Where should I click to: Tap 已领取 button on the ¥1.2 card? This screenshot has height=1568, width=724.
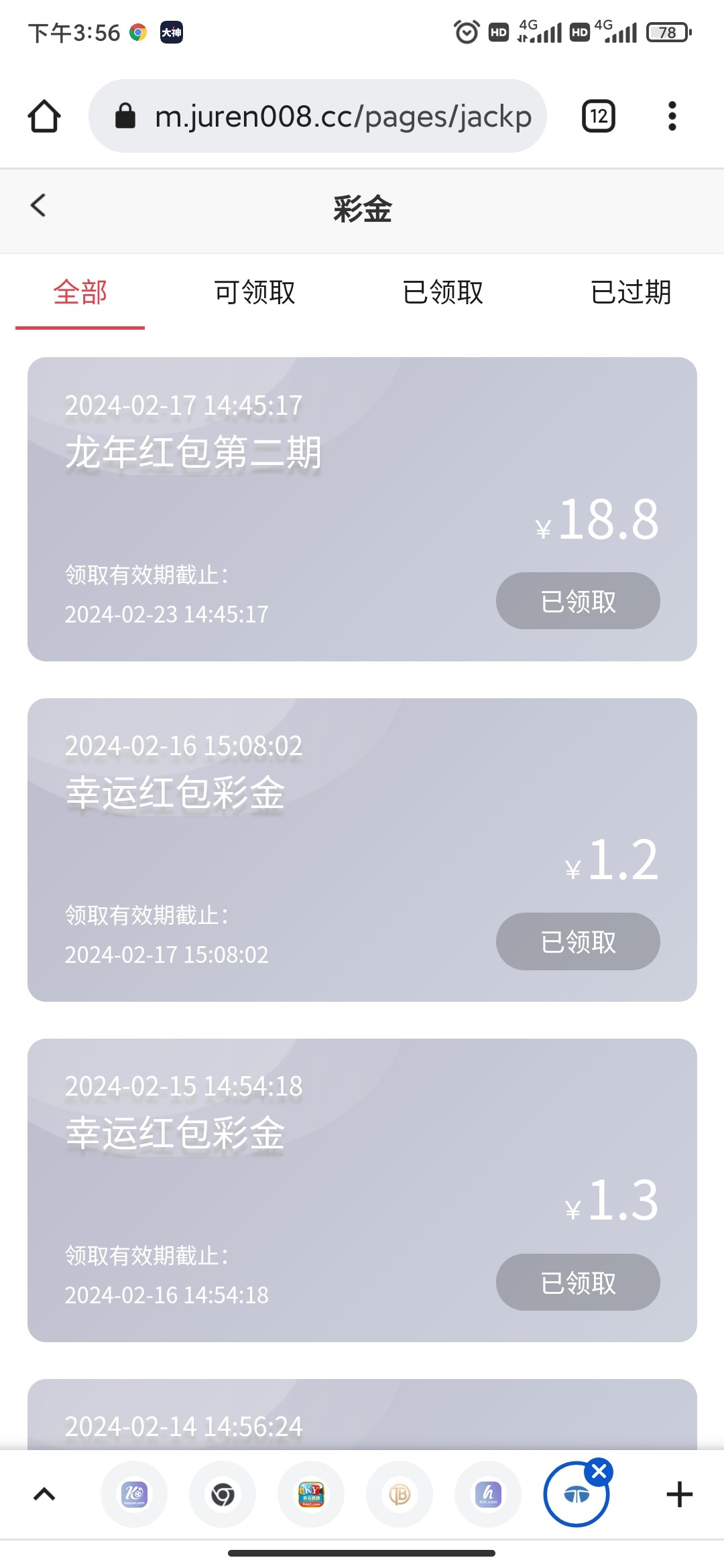click(x=578, y=941)
